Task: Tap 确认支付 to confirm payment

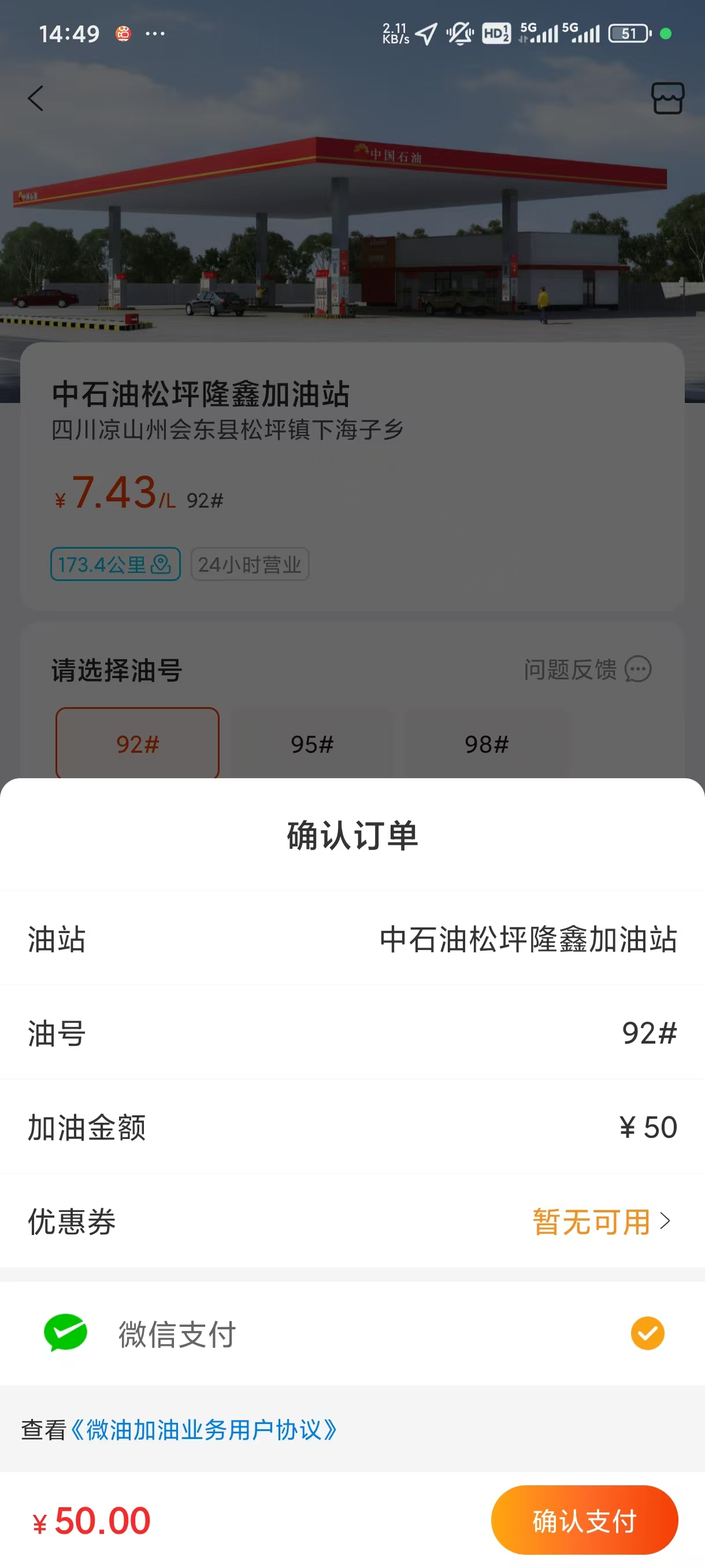Action: point(584,1519)
